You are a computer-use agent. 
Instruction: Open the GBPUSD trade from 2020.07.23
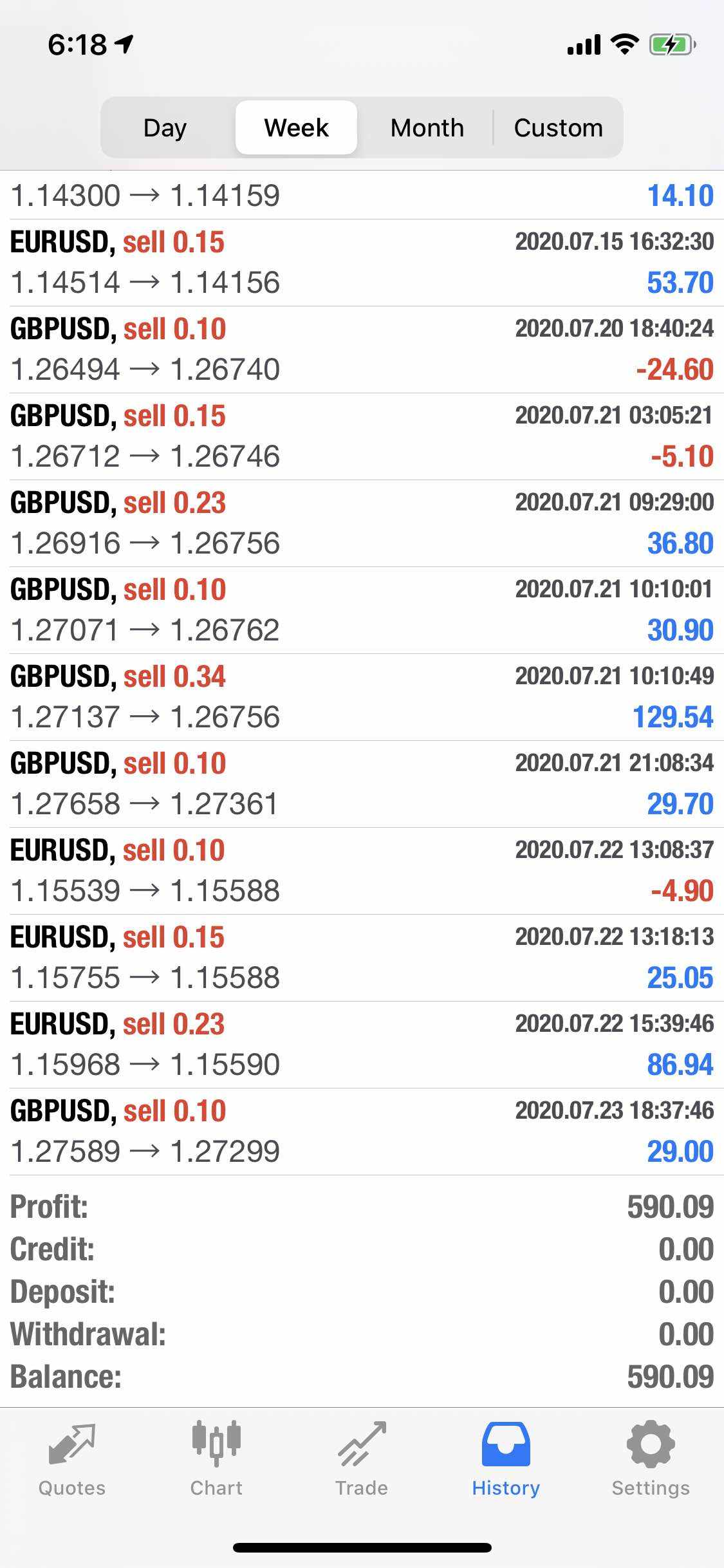(362, 1132)
